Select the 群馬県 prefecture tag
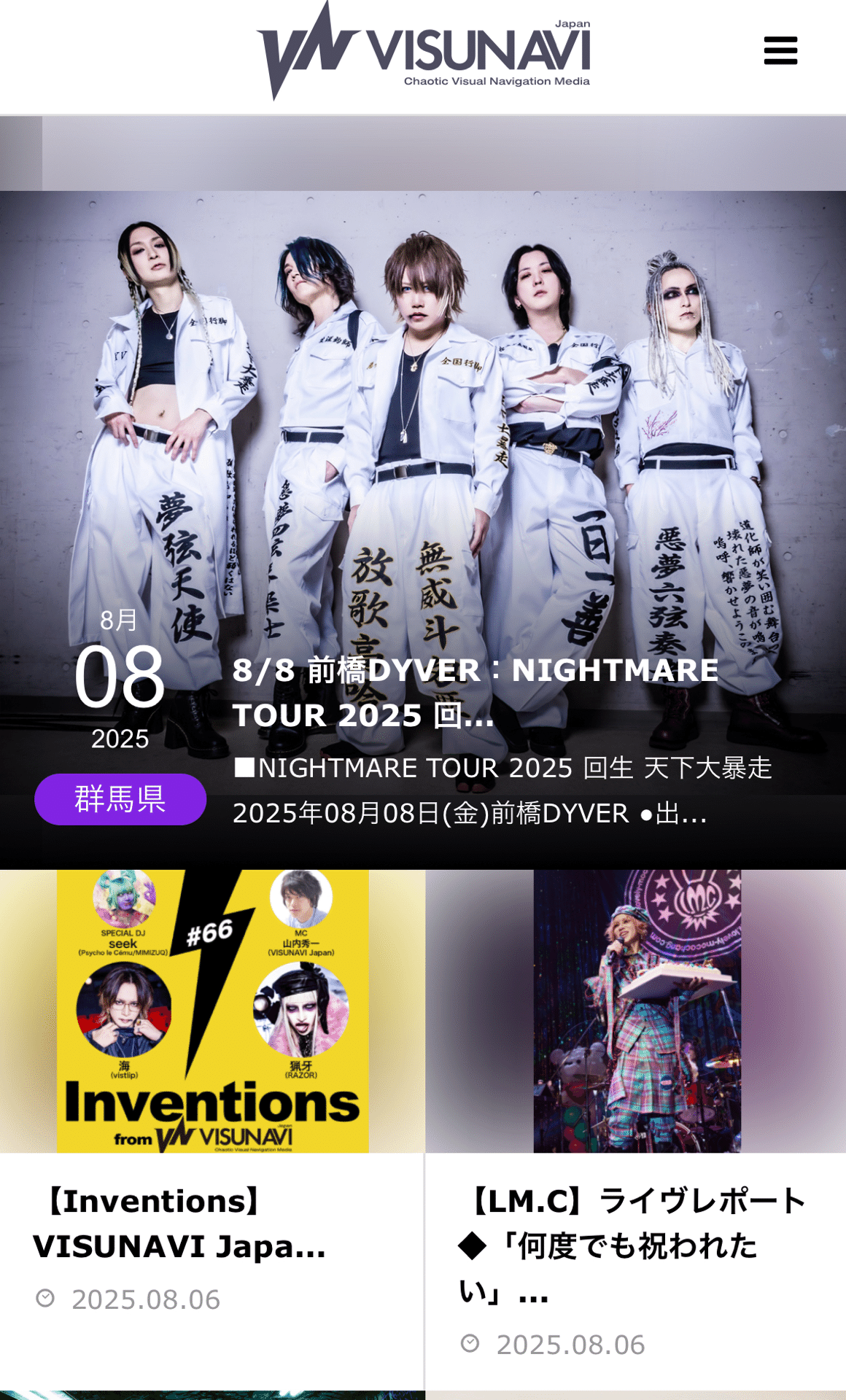The width and height of the screenshot is (846, 1400). (x=120, y=799)
